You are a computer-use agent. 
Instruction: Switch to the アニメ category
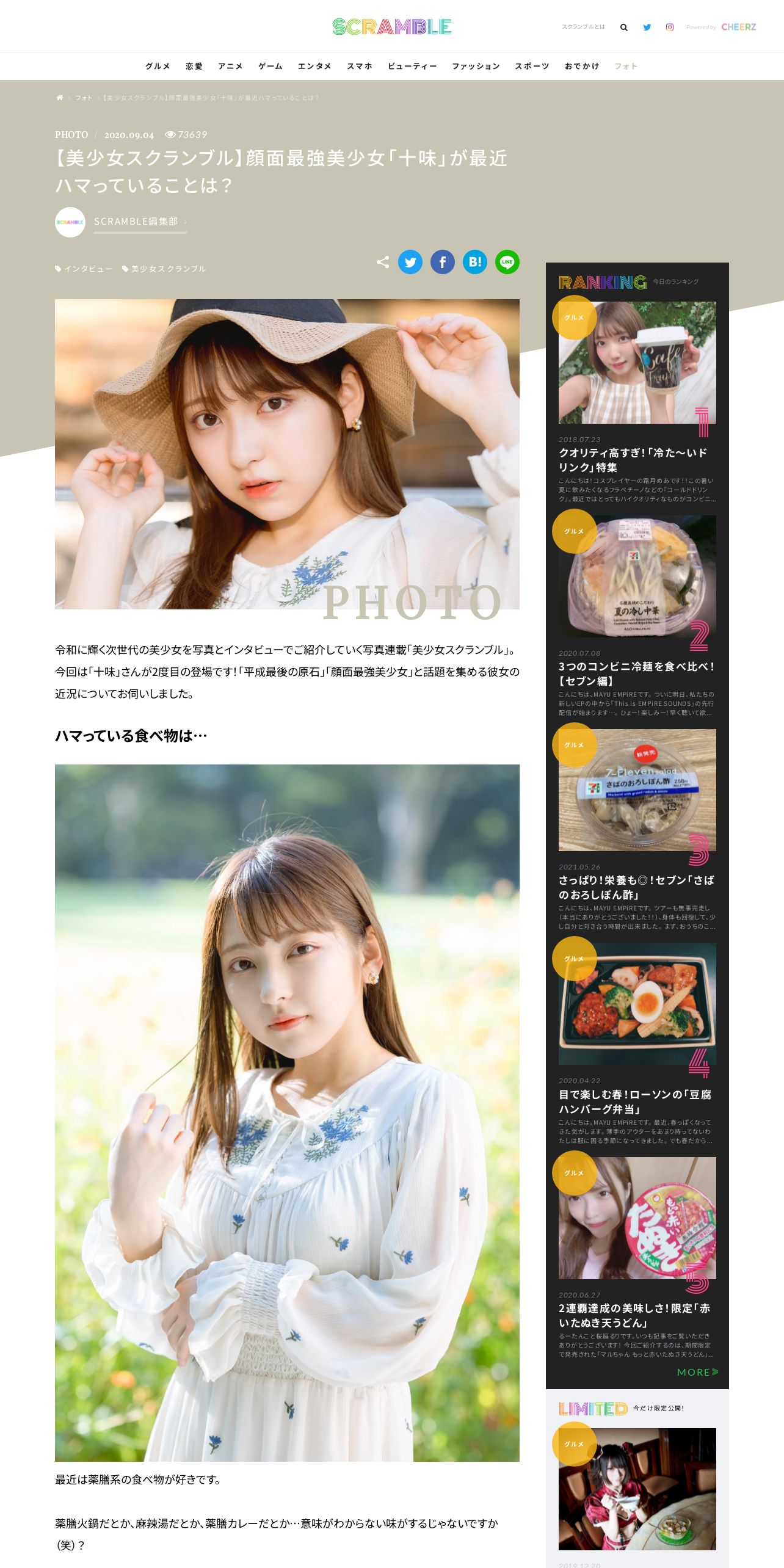[230, 66]
